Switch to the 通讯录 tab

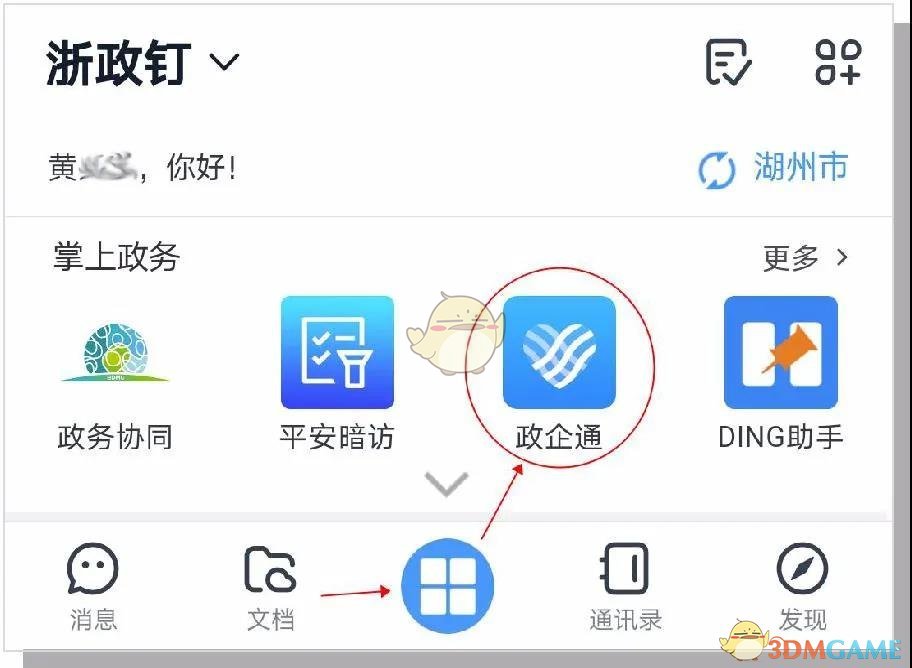point(625,587)
